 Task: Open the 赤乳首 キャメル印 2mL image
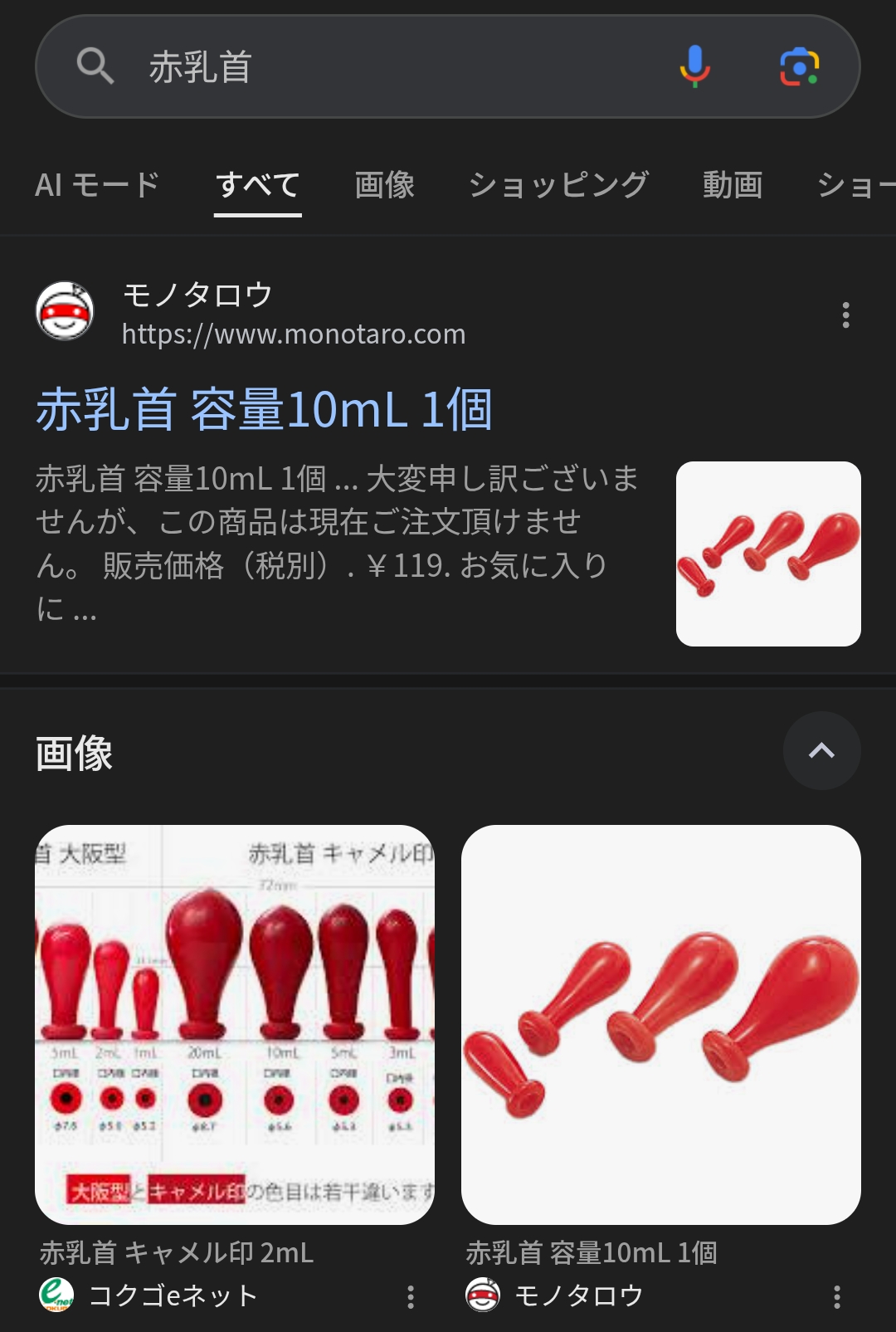point(235,1024)
